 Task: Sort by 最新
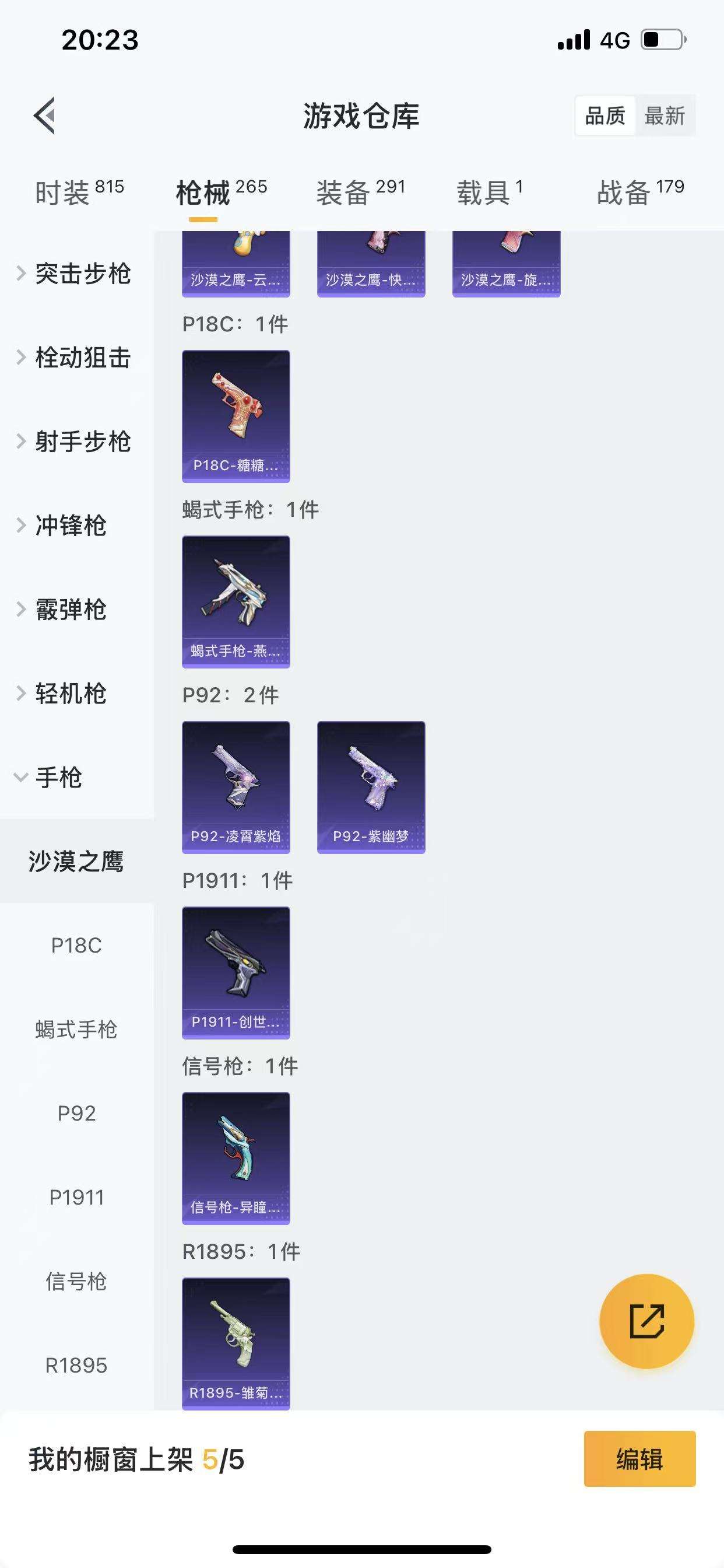point(665,116)
